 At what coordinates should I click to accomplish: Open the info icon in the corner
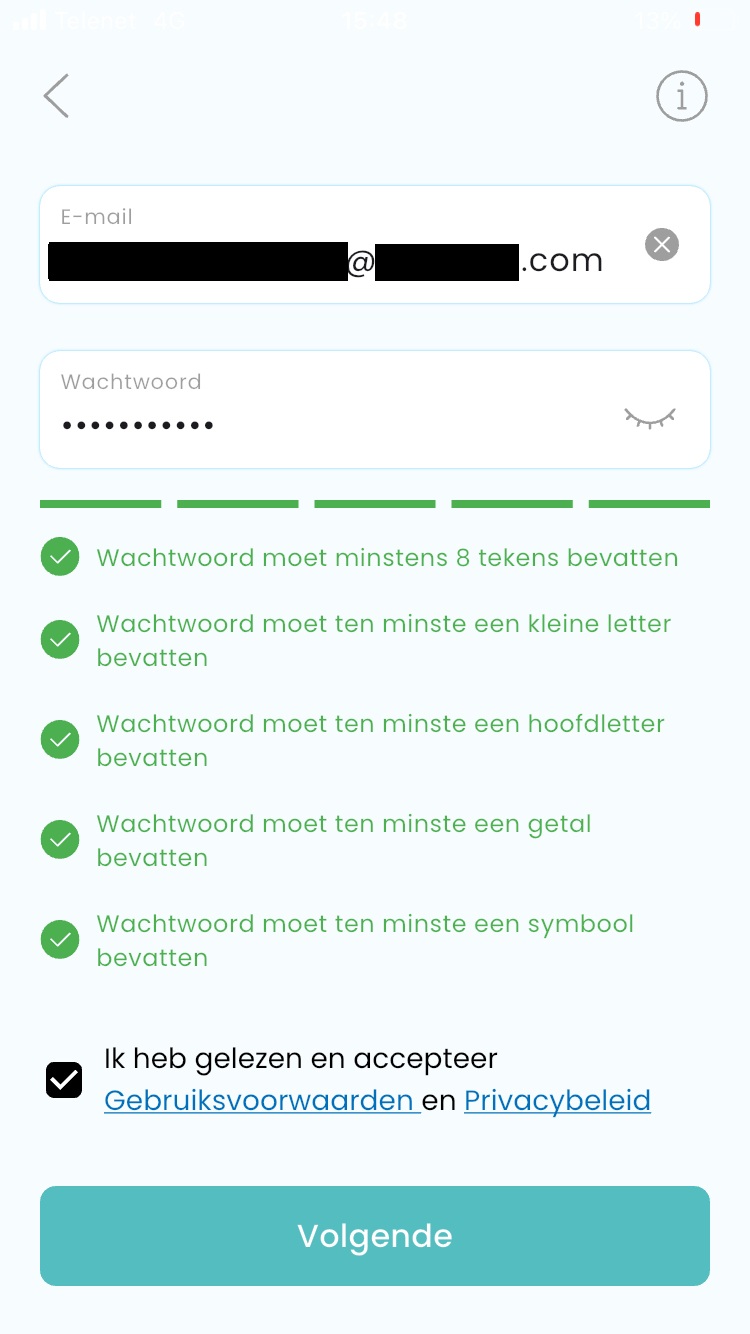click(682, 96)
